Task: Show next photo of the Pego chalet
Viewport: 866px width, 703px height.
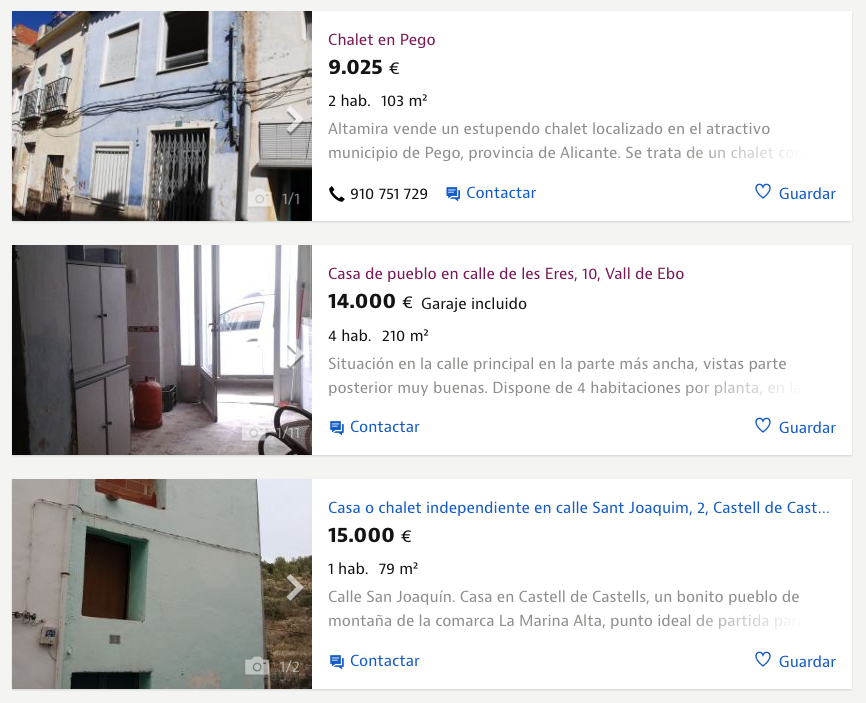Action: coord(294,120)
